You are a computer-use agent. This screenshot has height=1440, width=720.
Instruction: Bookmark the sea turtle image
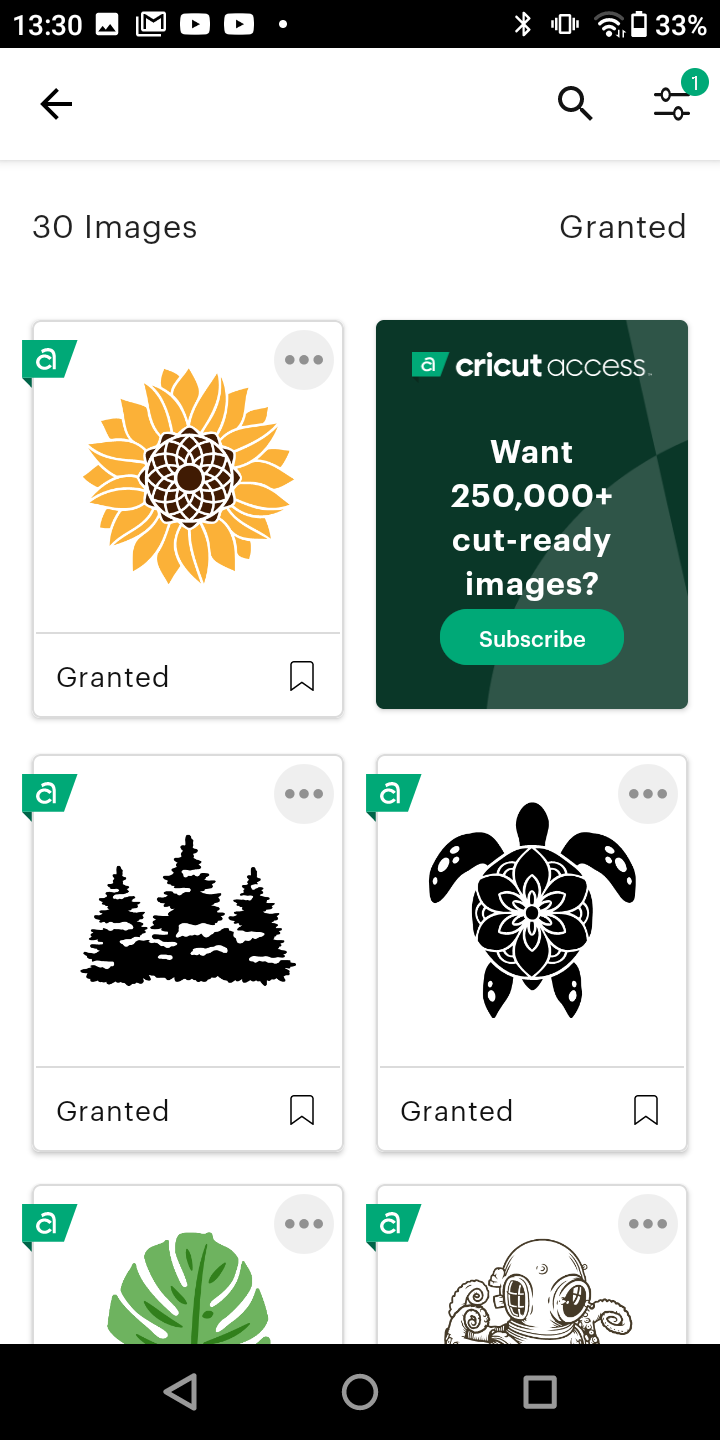(646, 1110)
